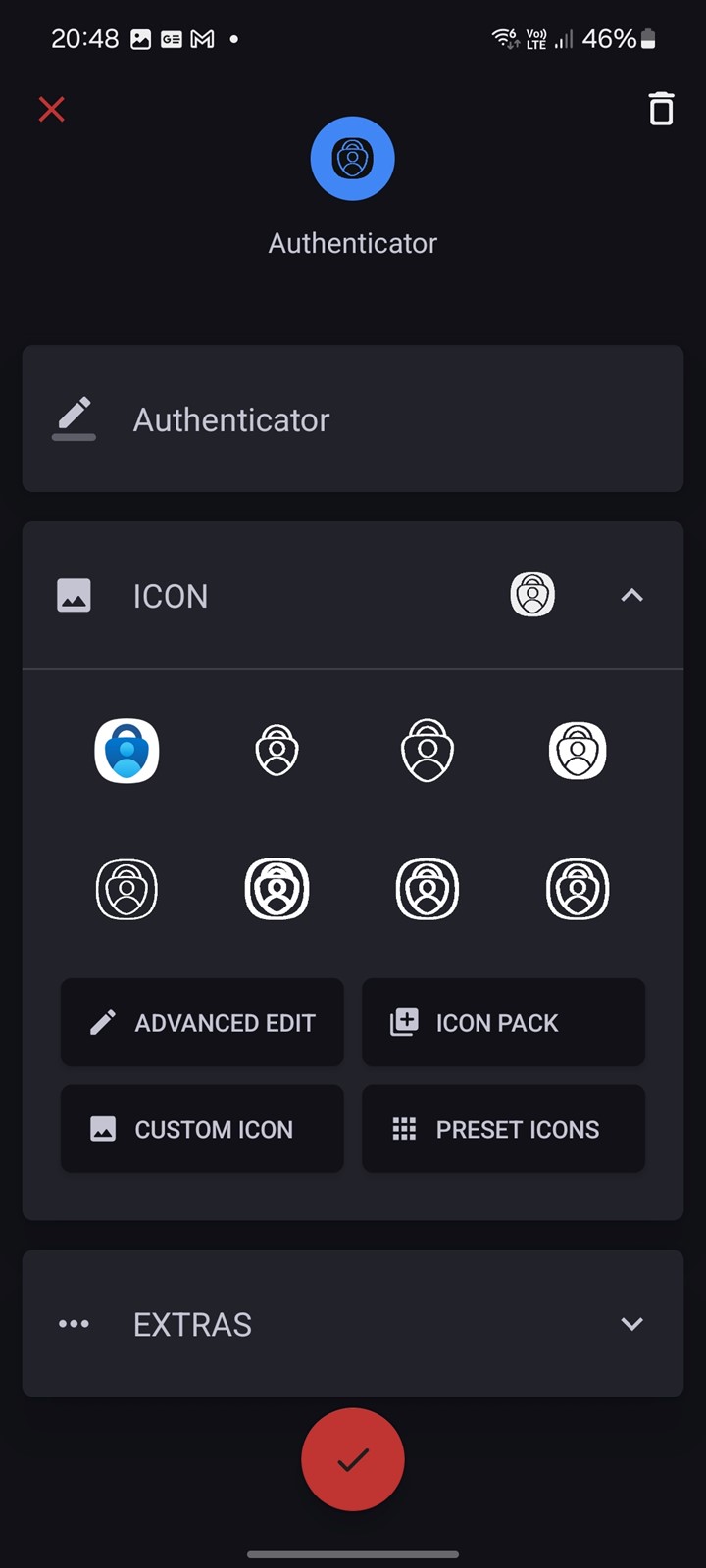The image size is (706, 1568).
Task: Expand the EXTRAS section
Action: pyautogui.click(x=353, y=1323)
